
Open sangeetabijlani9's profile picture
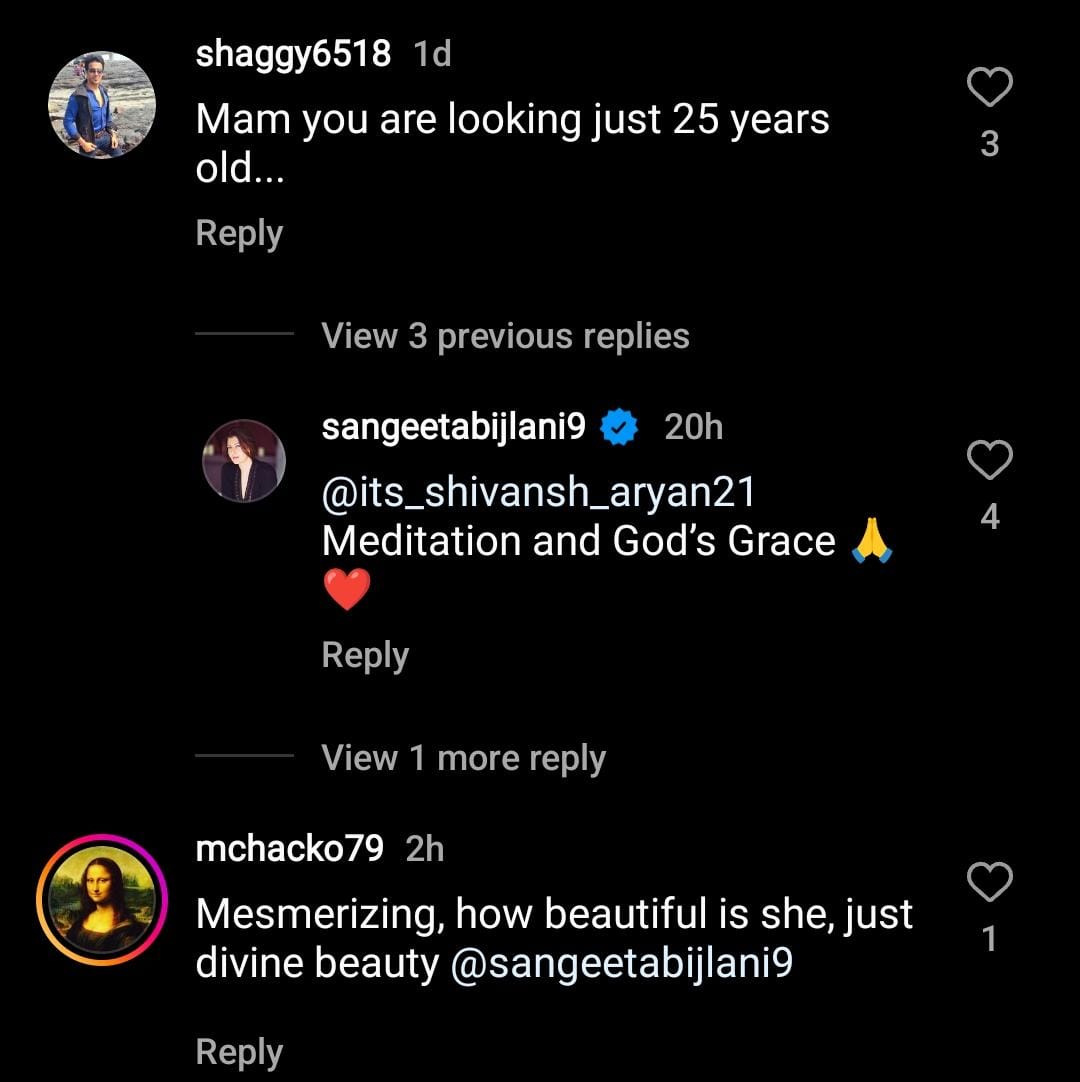coord(244,461)
